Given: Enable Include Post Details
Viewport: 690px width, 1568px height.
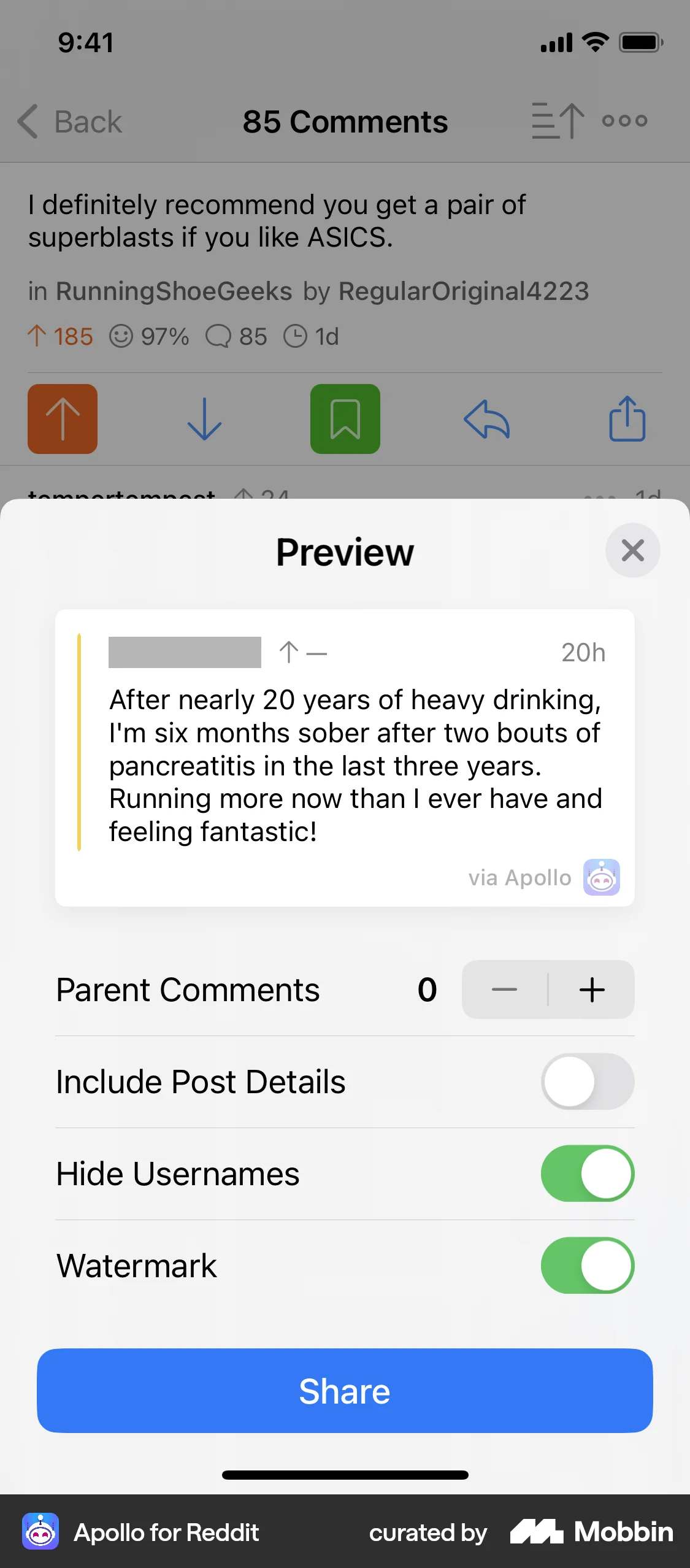Looking at the screenshot, I should coord(586,1082).
